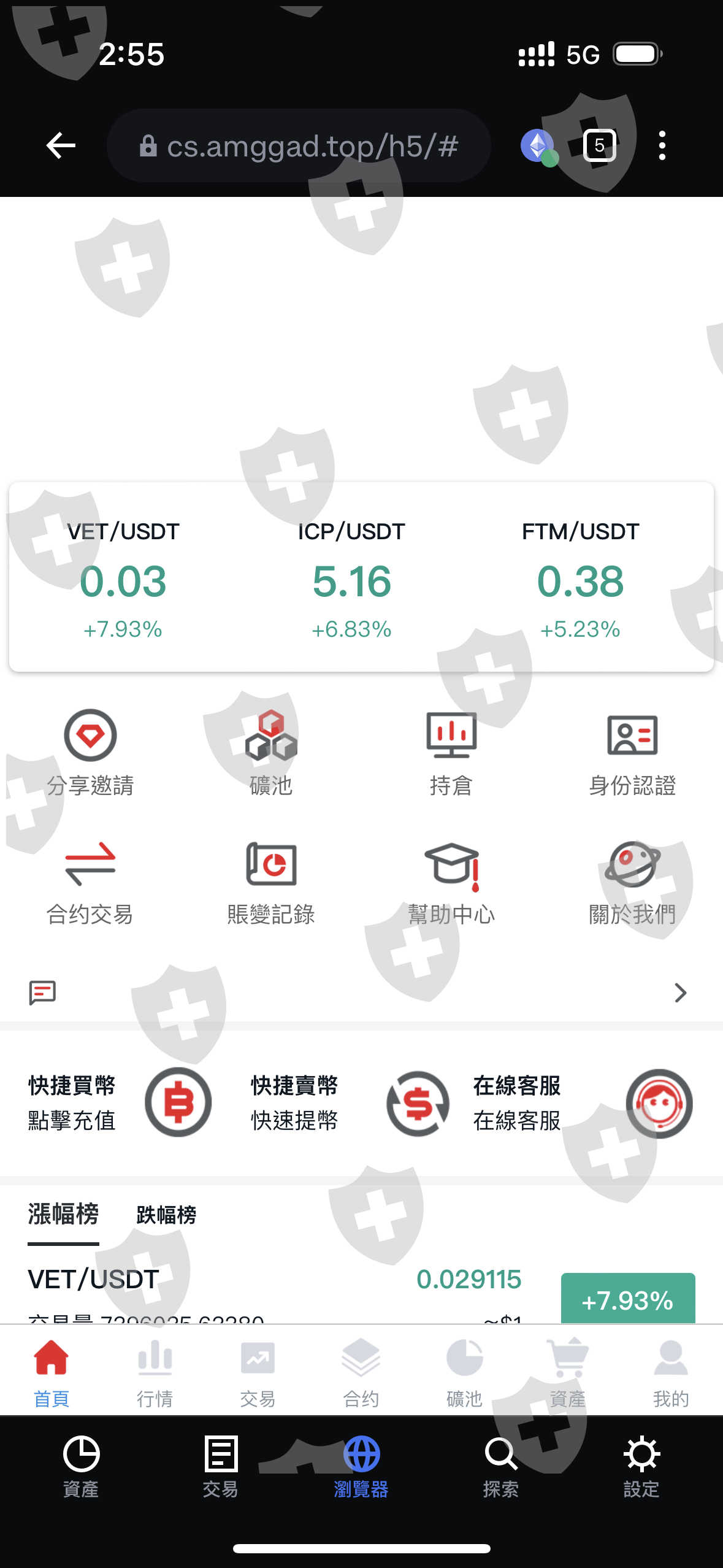Viewport: 723px width, 1568px height.
Task: Switch to the 跌幅榜 losers tab
Action: [166, 1215]
